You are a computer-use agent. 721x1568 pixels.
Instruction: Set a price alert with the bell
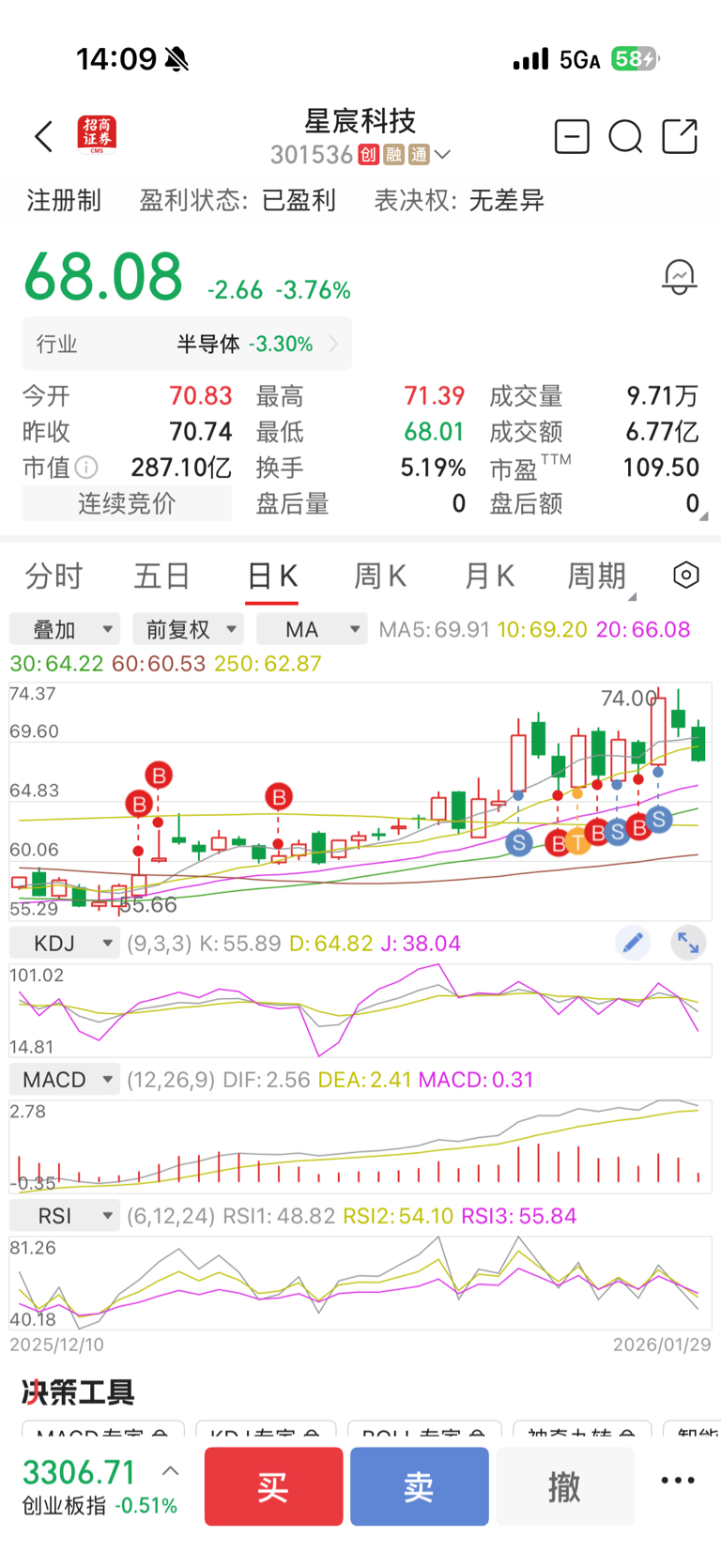679,278
